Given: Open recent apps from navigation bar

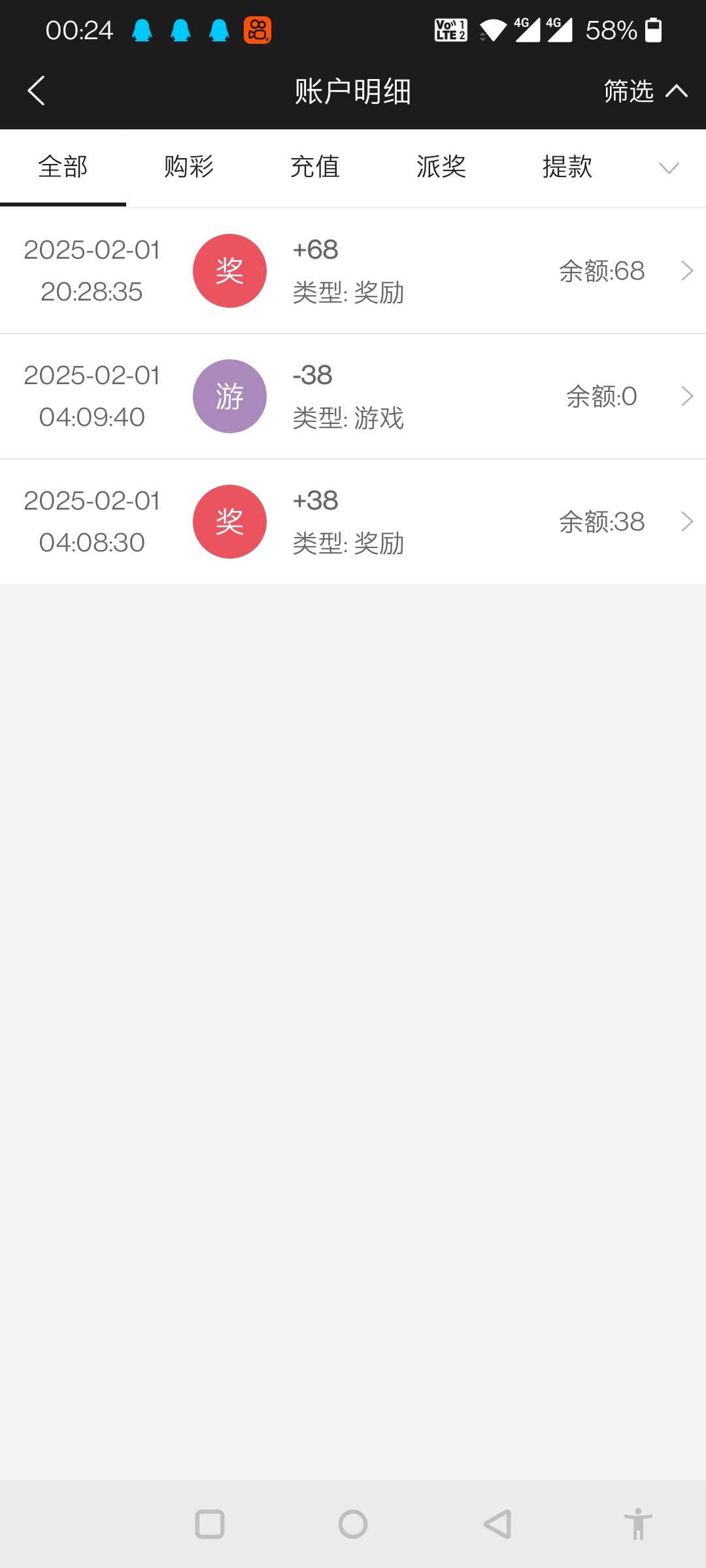Looking at the screenshot, I should [x=210, y=1524].
